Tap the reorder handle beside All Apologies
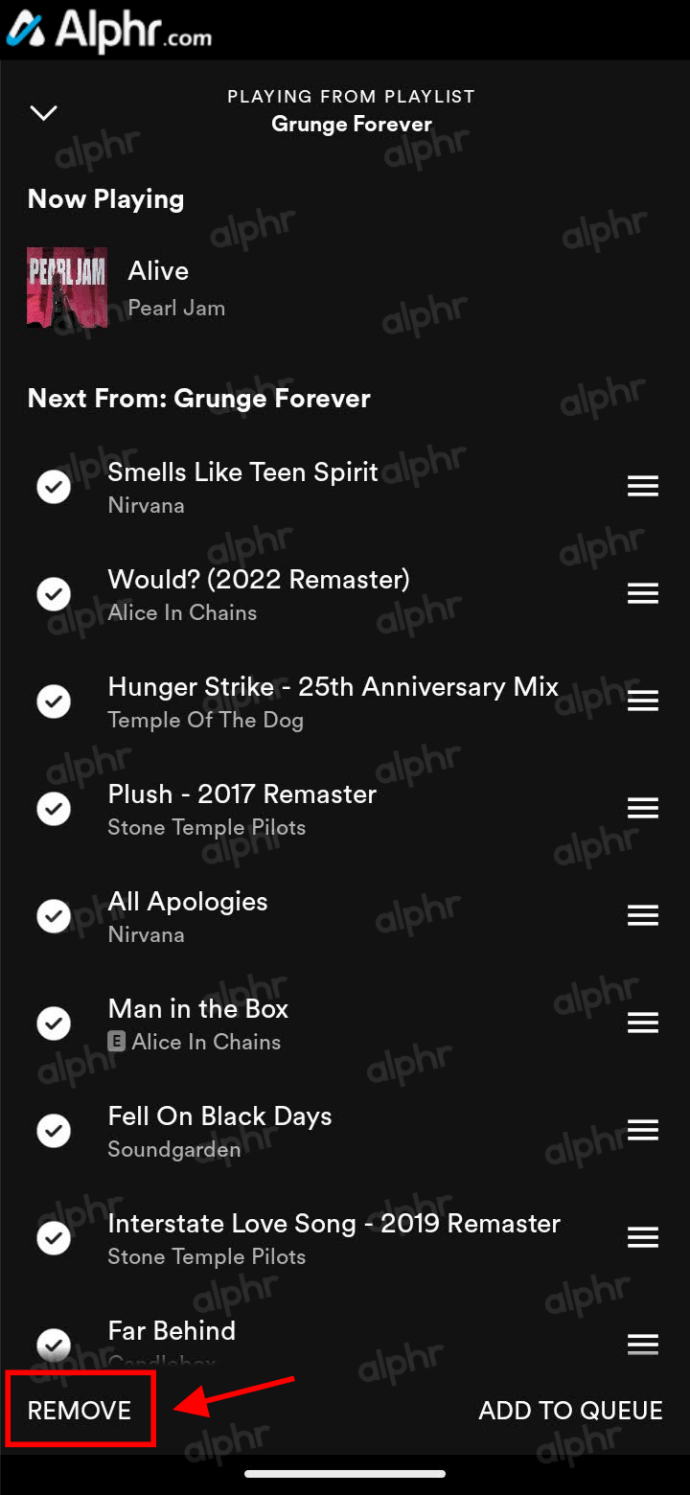Viewport: 690px width, 1495px height. [642, 915]
